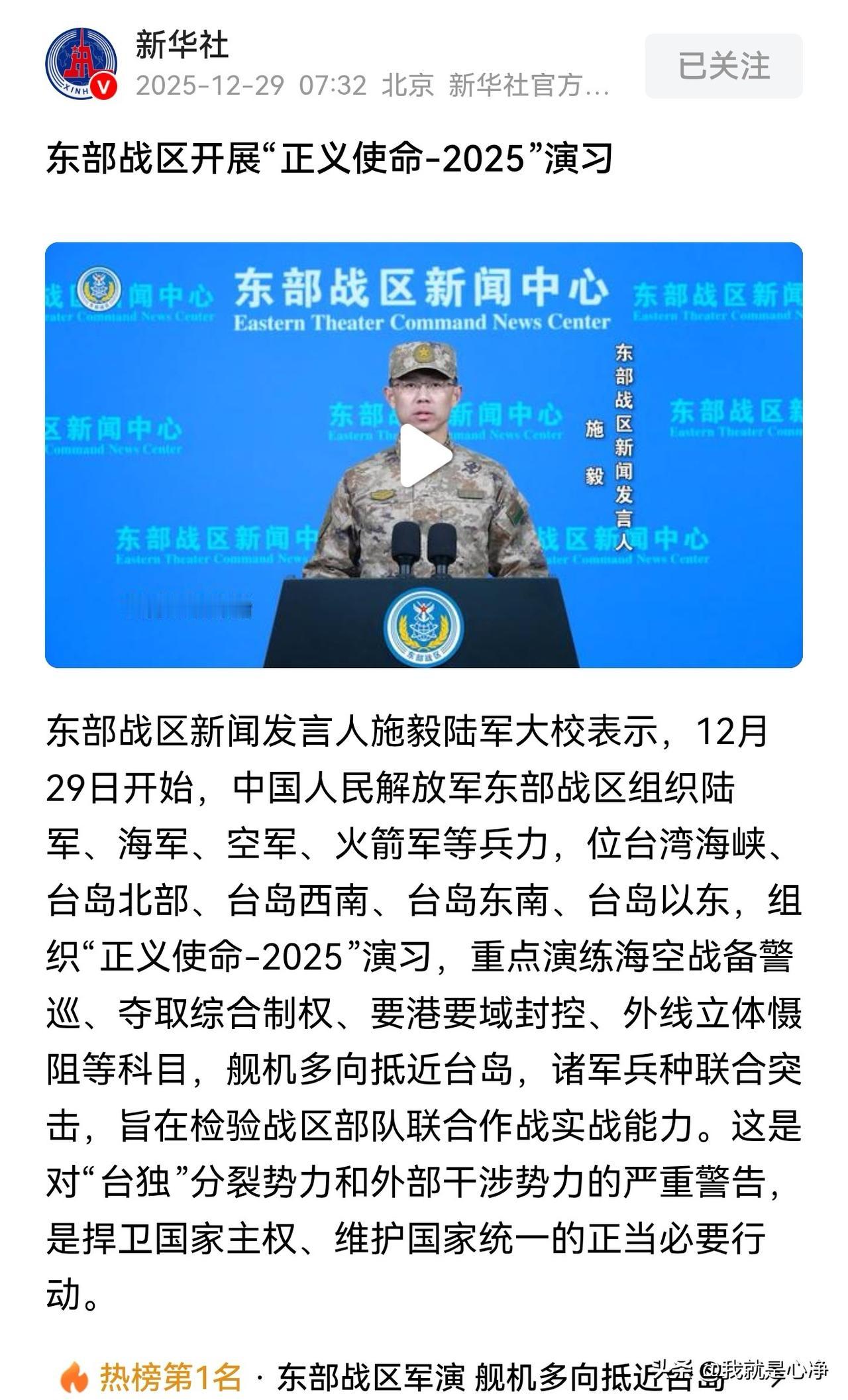Image resolution: width=848 pixels, height=1400 pixels.
Task: Click the press conference video thumbnail
Action: pyautogui.click(x=422, y=454)
